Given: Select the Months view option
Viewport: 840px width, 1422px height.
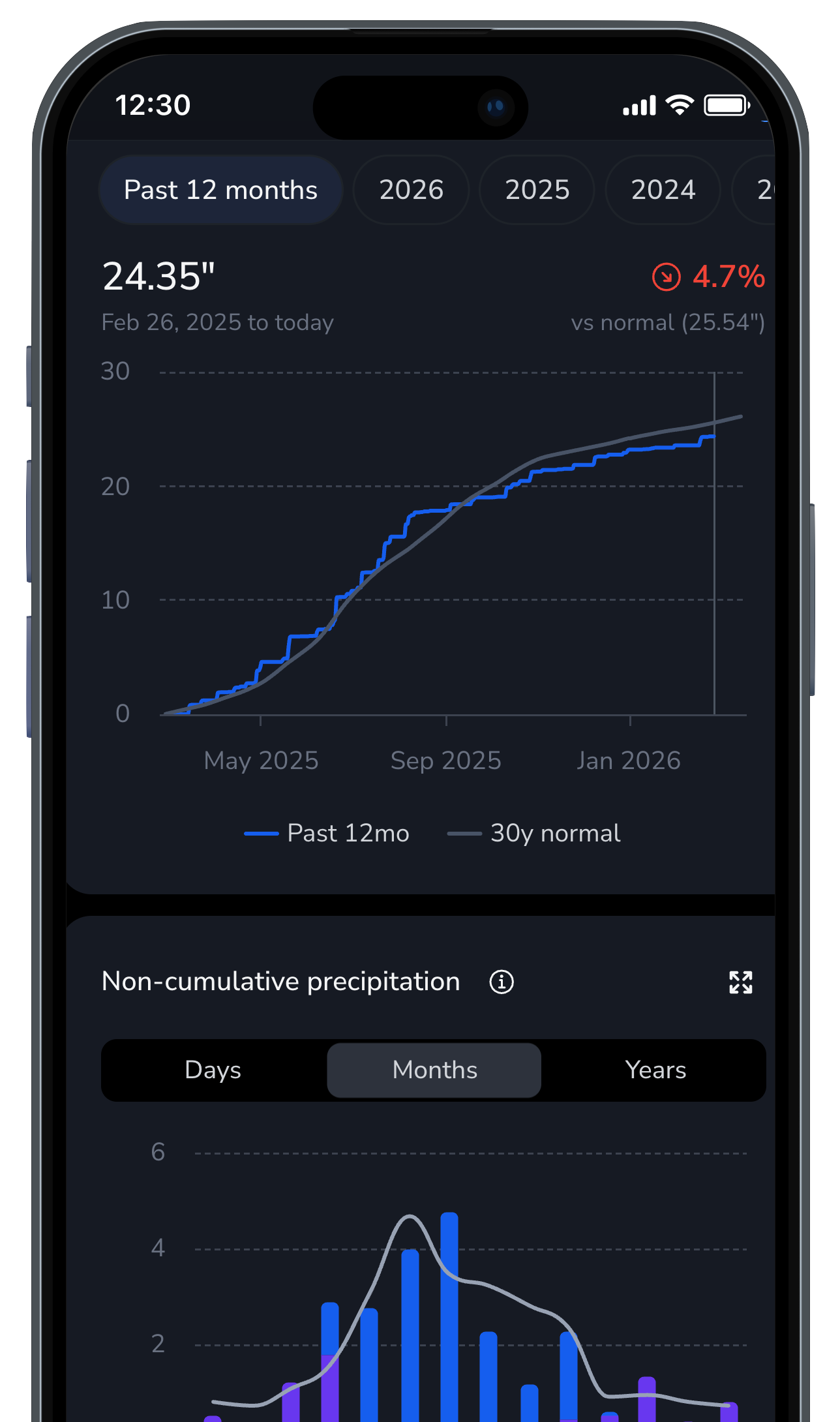Looking at the screenshot, I should tap(434, 1070).
